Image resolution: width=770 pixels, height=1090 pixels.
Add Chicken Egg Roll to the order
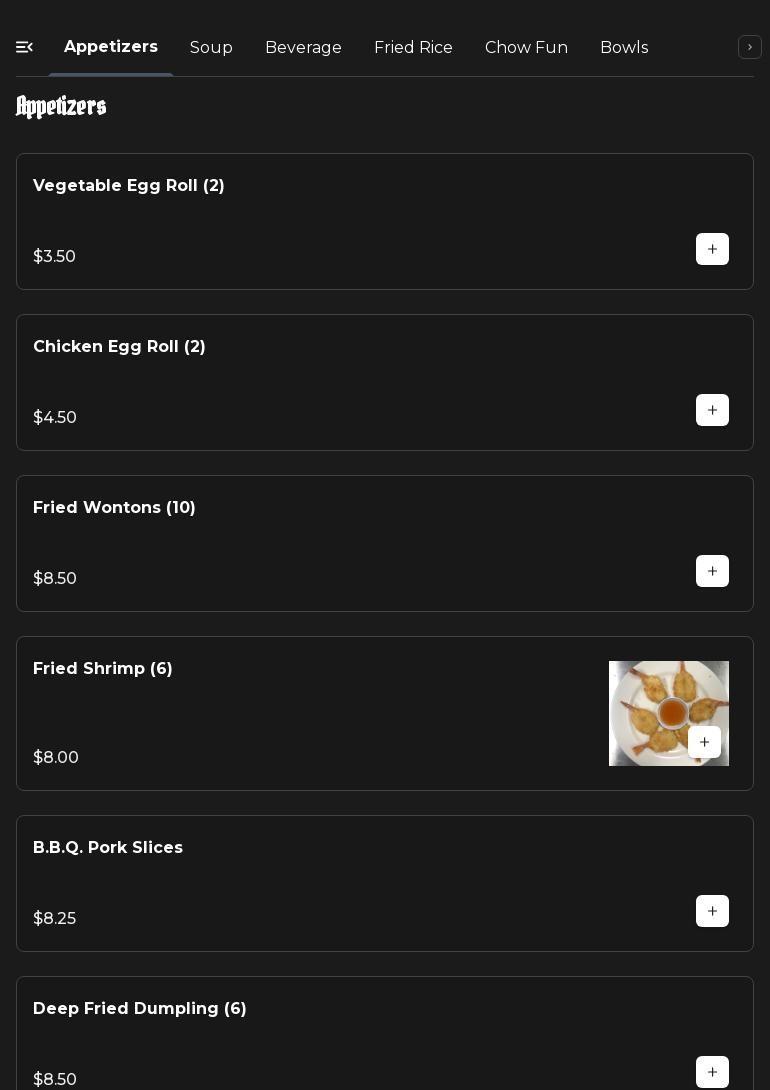point(712,410)
